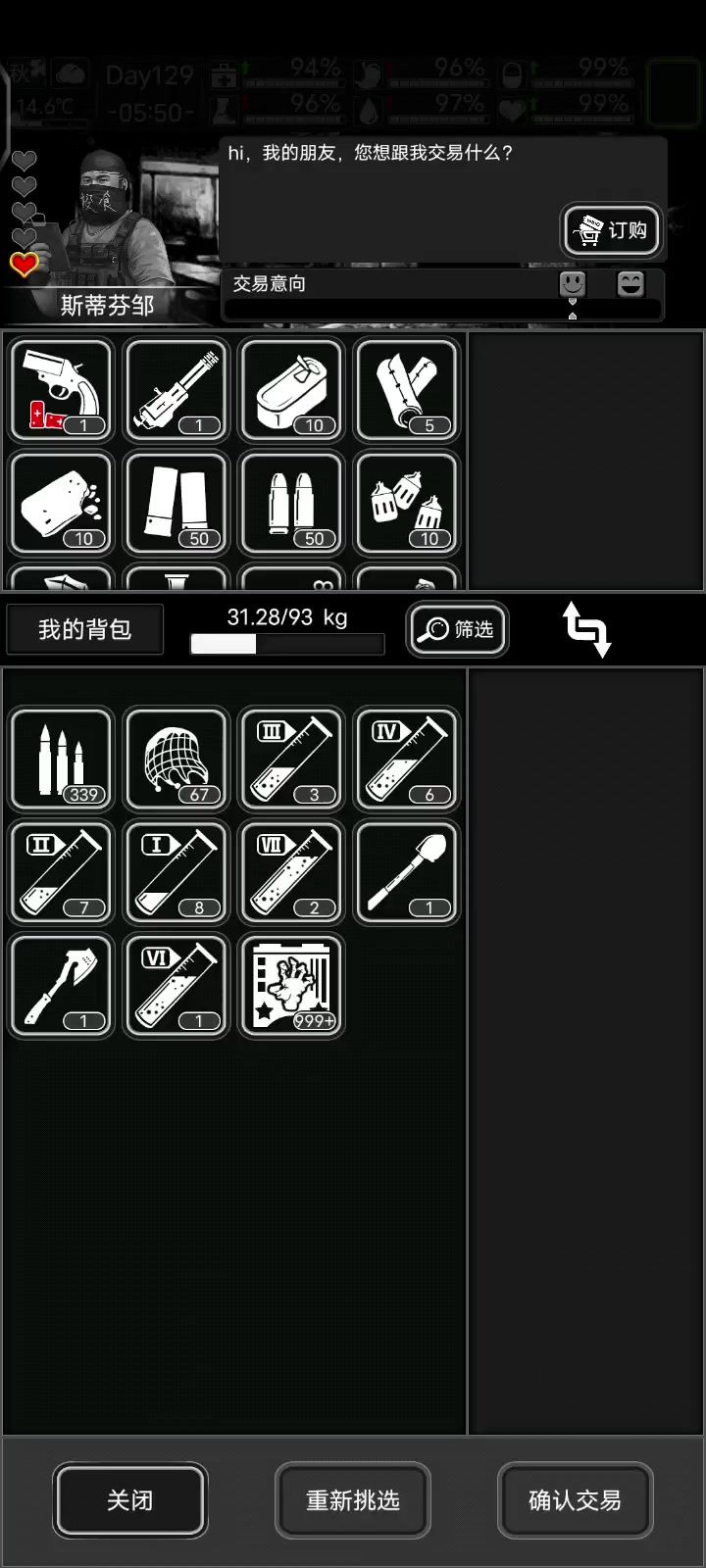Screen dimensions: 706x1568
Task: Select the 339 bullets in my backpack
Action: 63,759
